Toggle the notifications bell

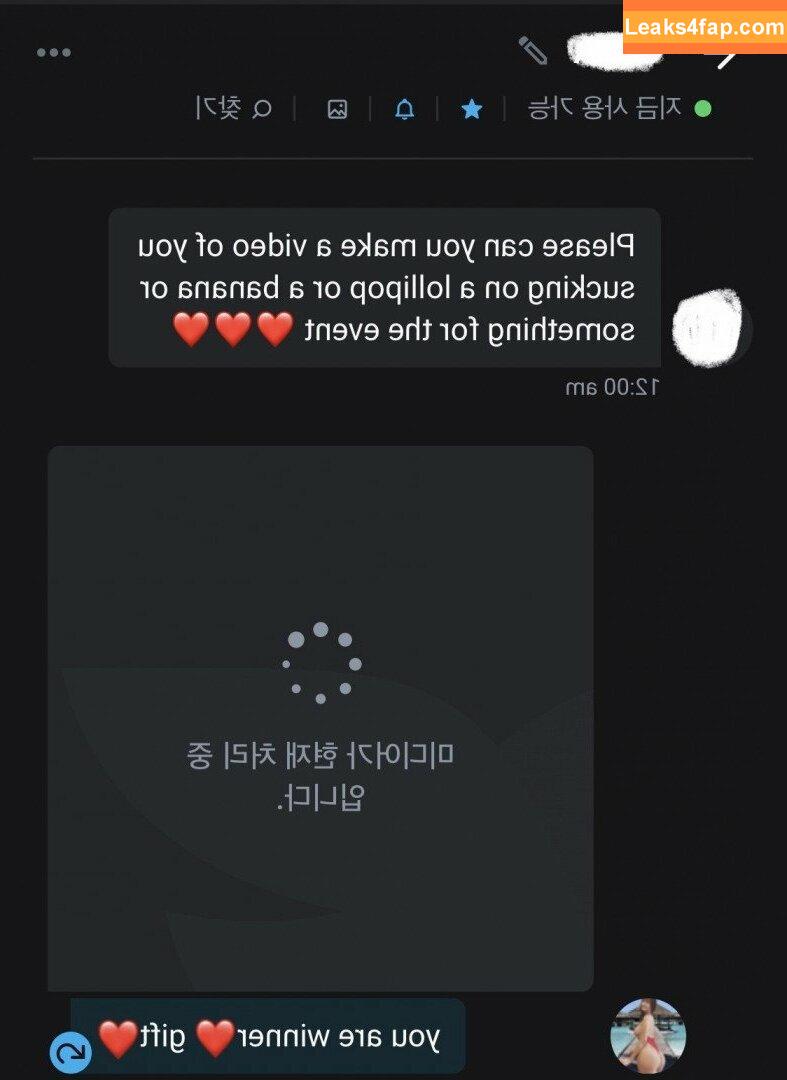pyautogui.click(x=404, y=109)
